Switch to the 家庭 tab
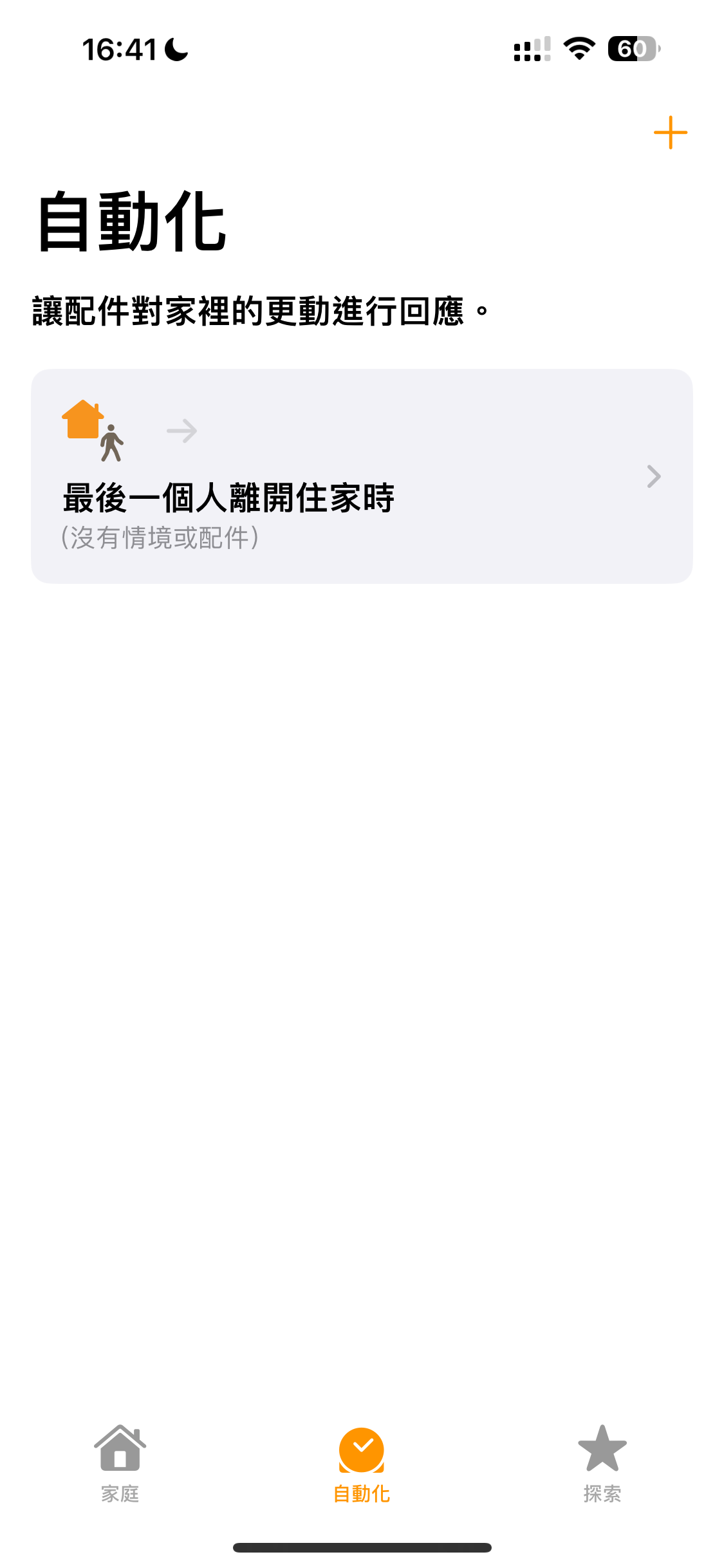Image resolution: width=724 pixels, height=1568 pixels. pos(120,1462)
